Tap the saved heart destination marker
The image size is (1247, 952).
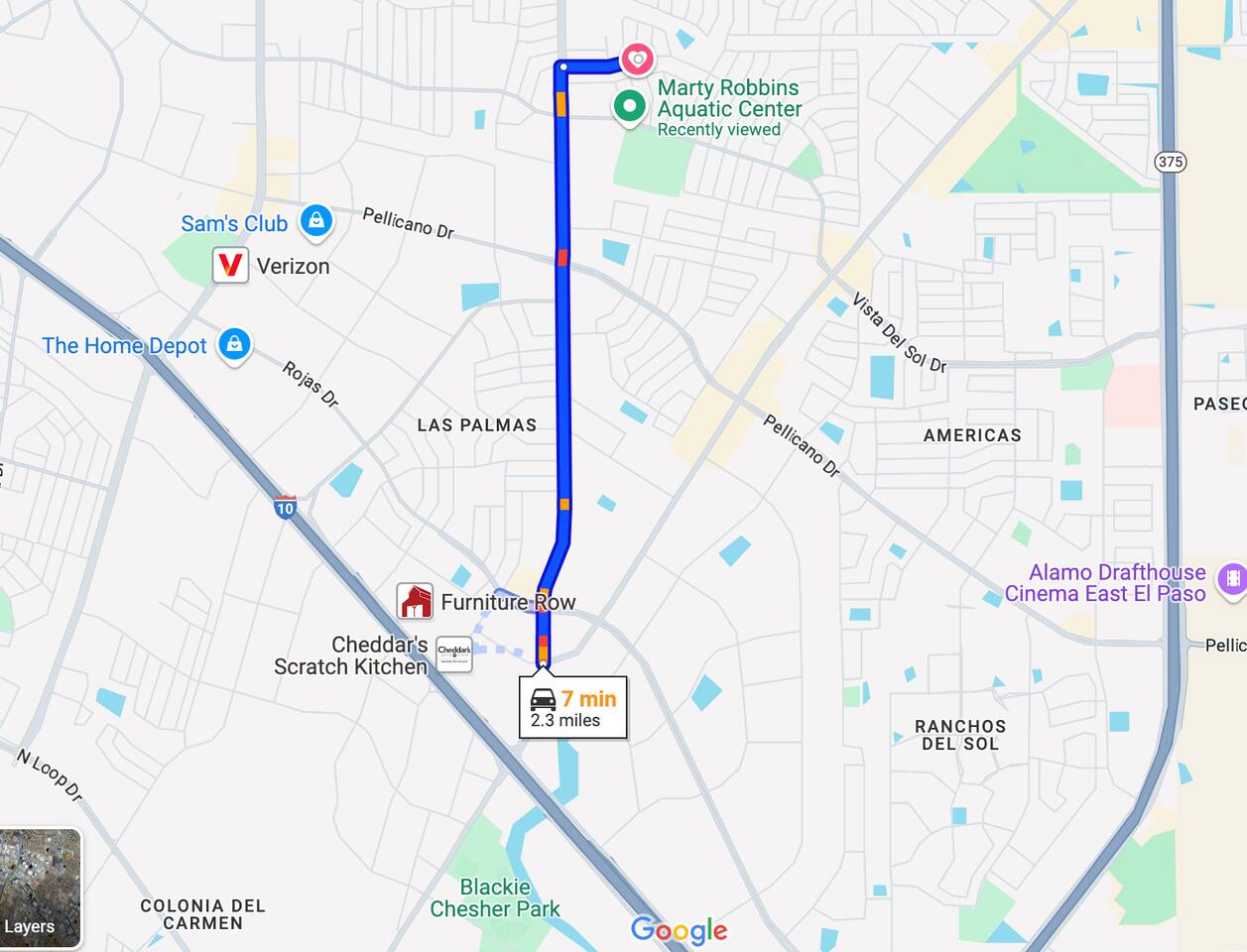[x=637, y=59]
